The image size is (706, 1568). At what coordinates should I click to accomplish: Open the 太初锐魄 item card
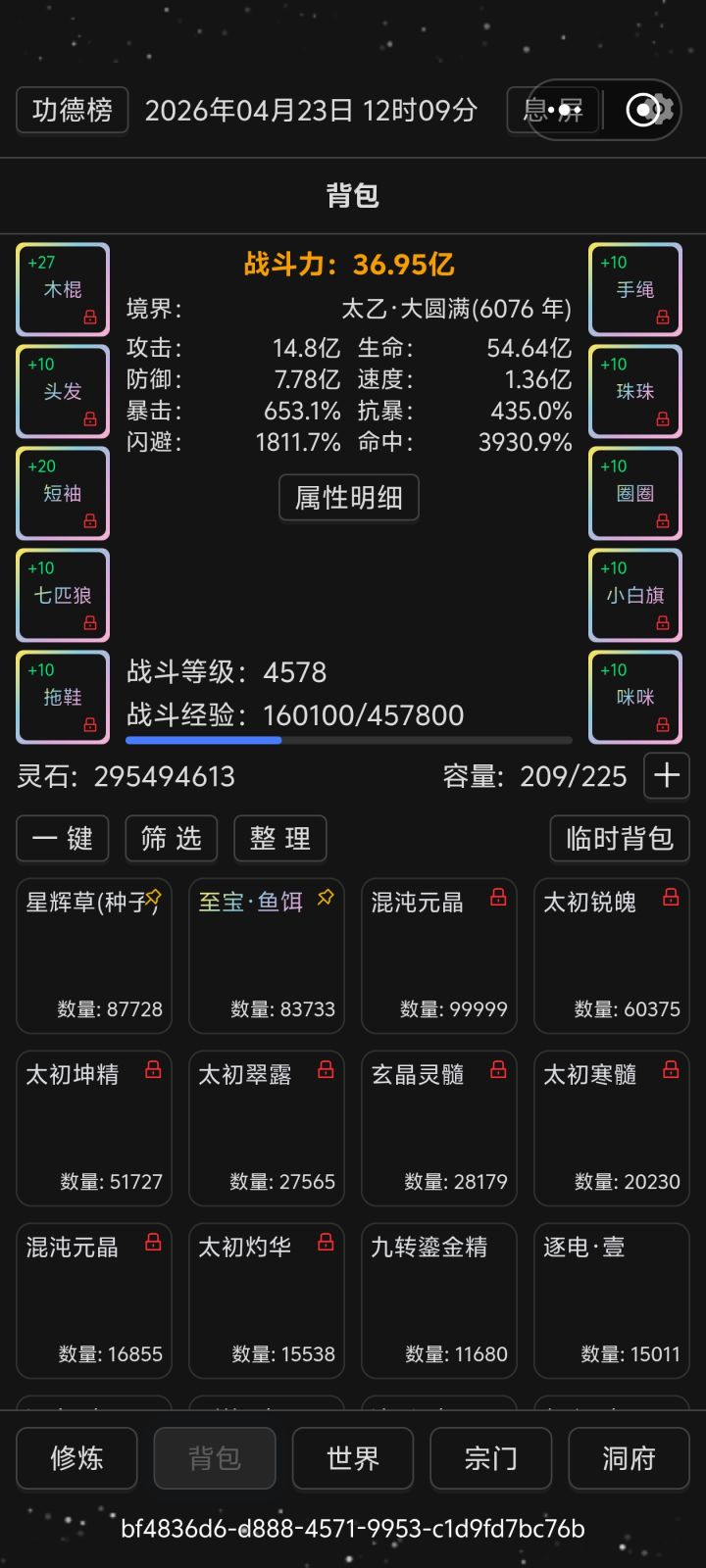point(612,955)
